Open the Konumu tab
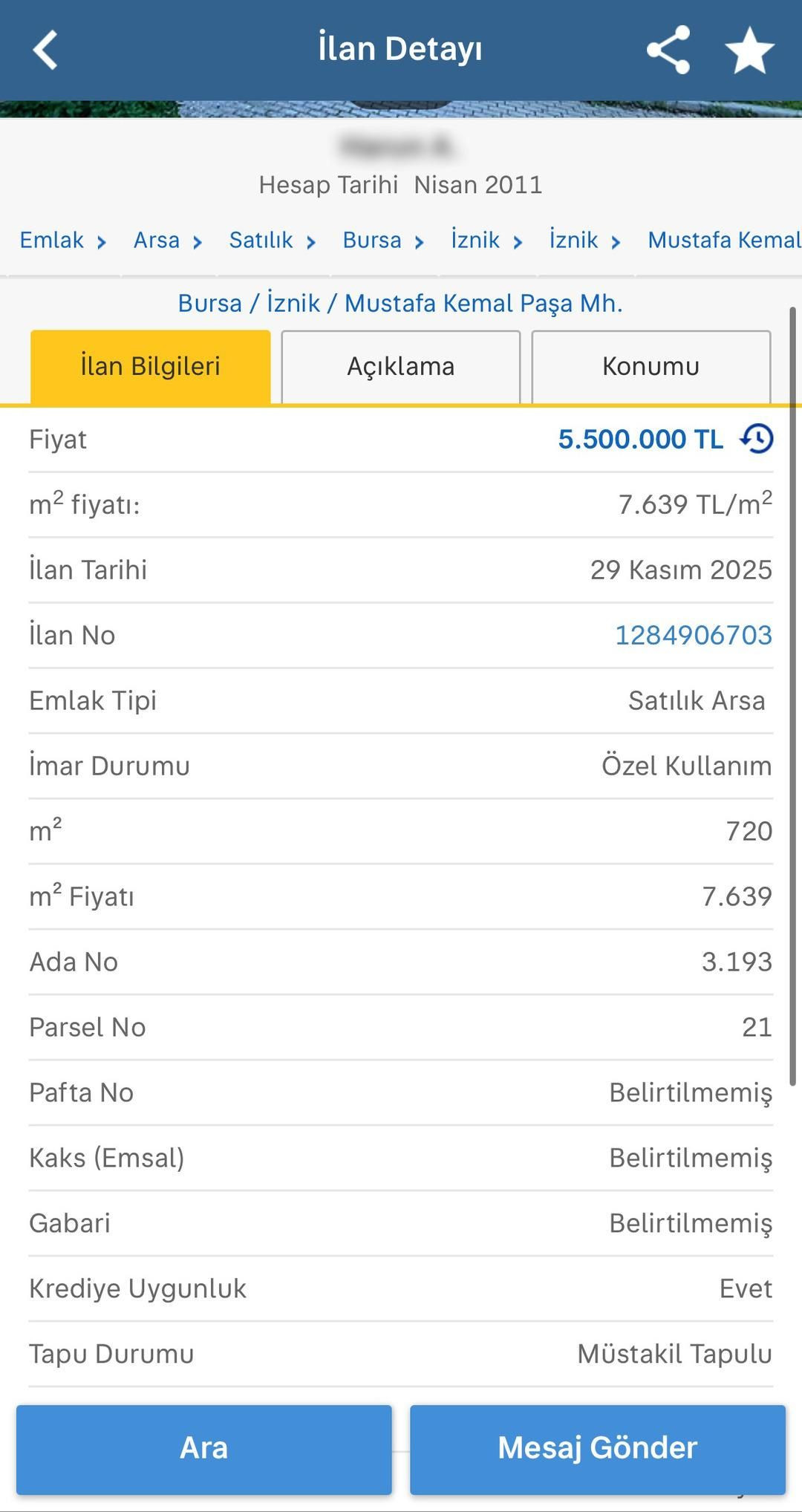 (650, 365)
